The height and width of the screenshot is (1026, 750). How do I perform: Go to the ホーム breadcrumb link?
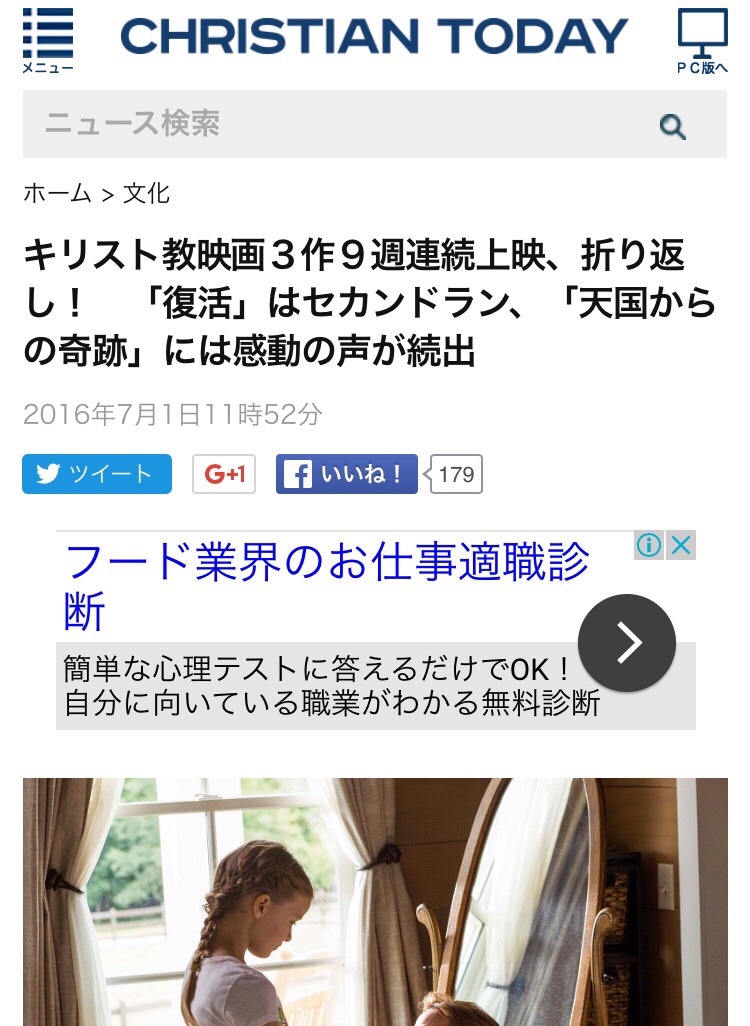click(x=57, y=193)
